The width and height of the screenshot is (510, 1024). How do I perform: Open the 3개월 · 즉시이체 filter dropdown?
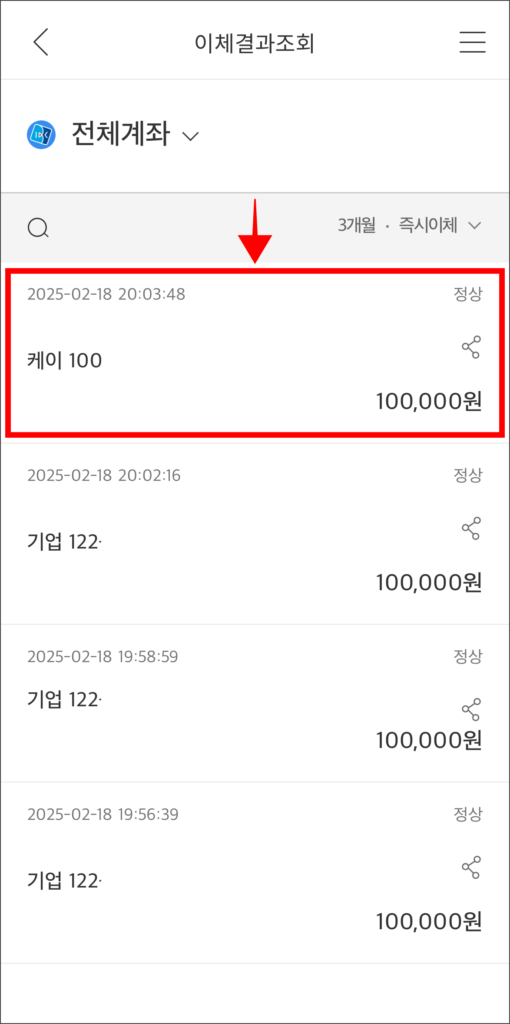point(409,226)
